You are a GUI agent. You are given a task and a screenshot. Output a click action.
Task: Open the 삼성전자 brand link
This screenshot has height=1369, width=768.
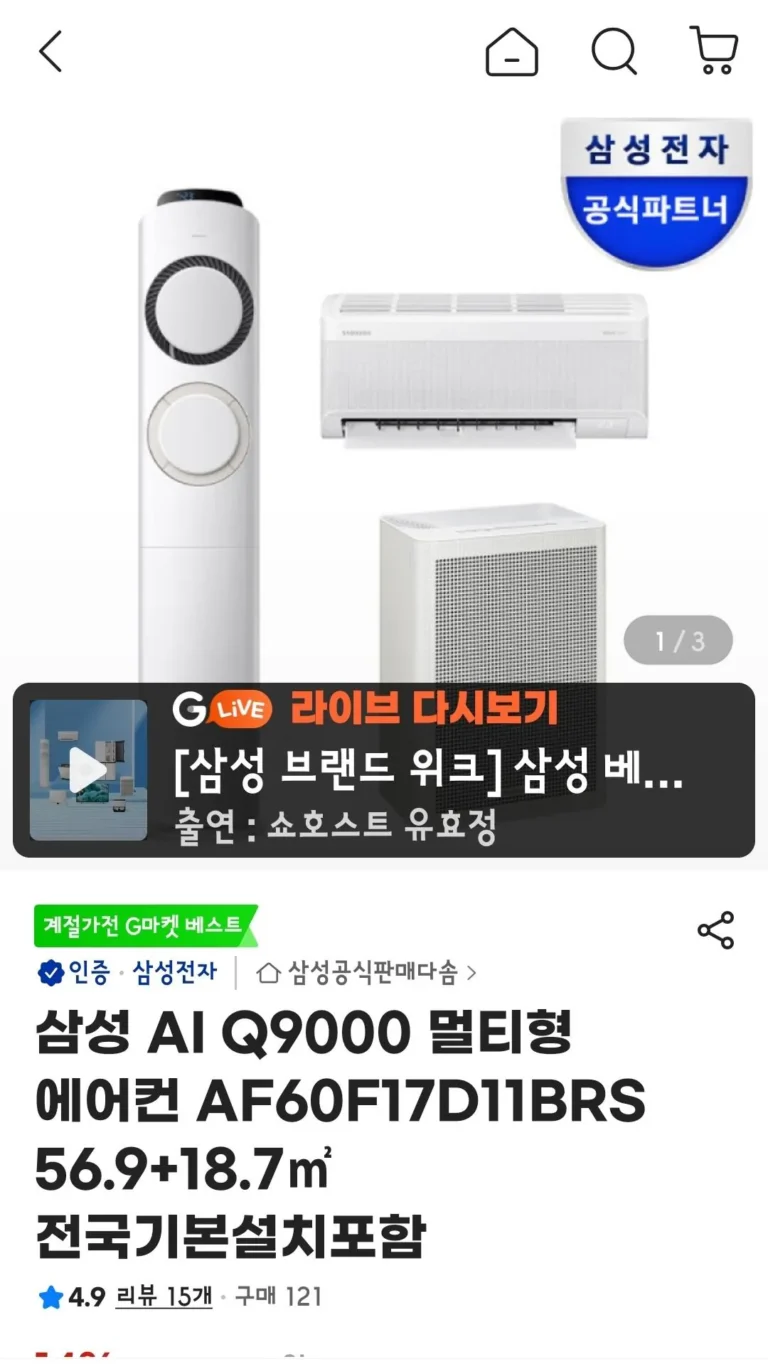point(174,971)
